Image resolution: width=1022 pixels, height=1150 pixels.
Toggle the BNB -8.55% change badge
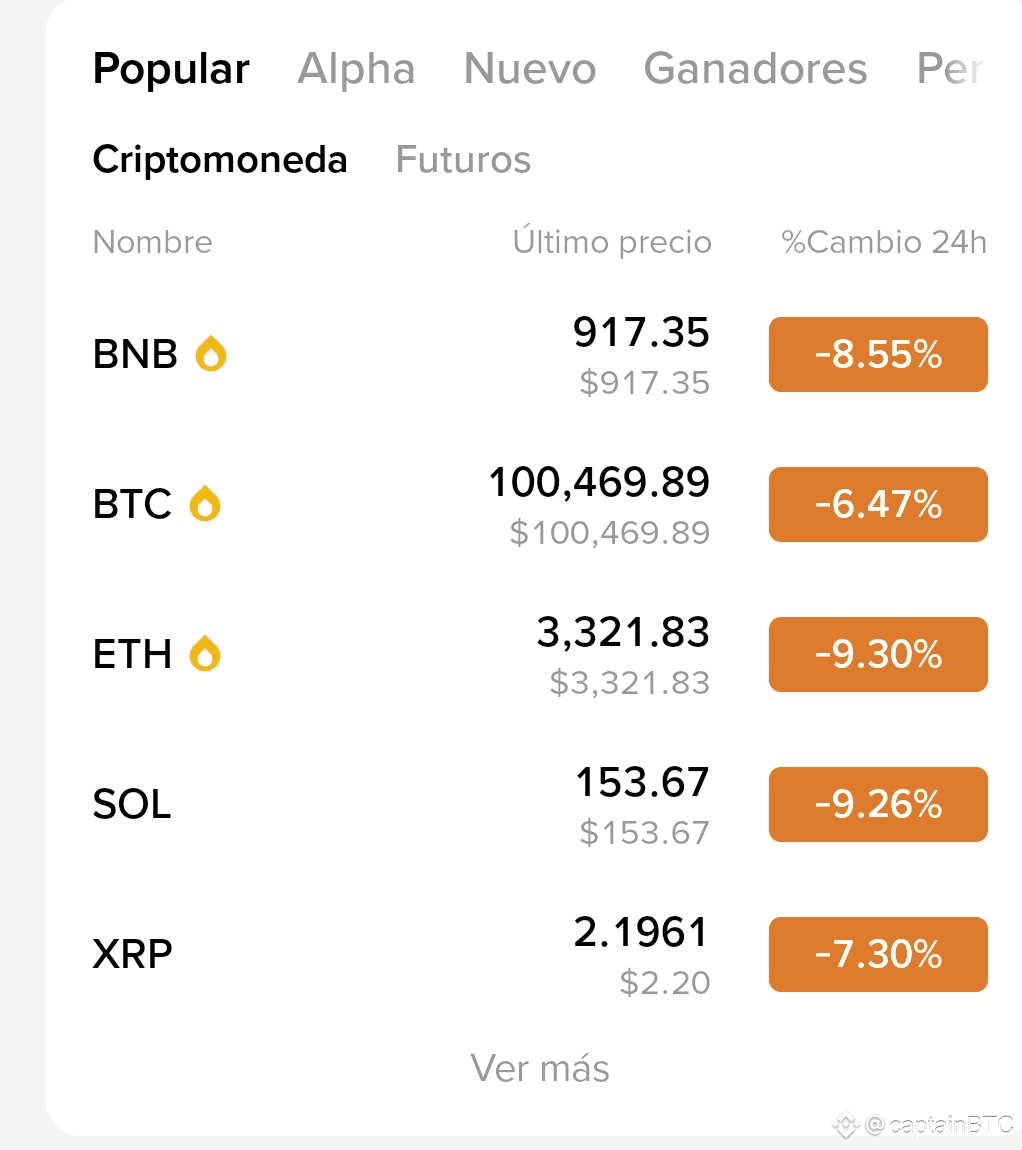[878, 355]
